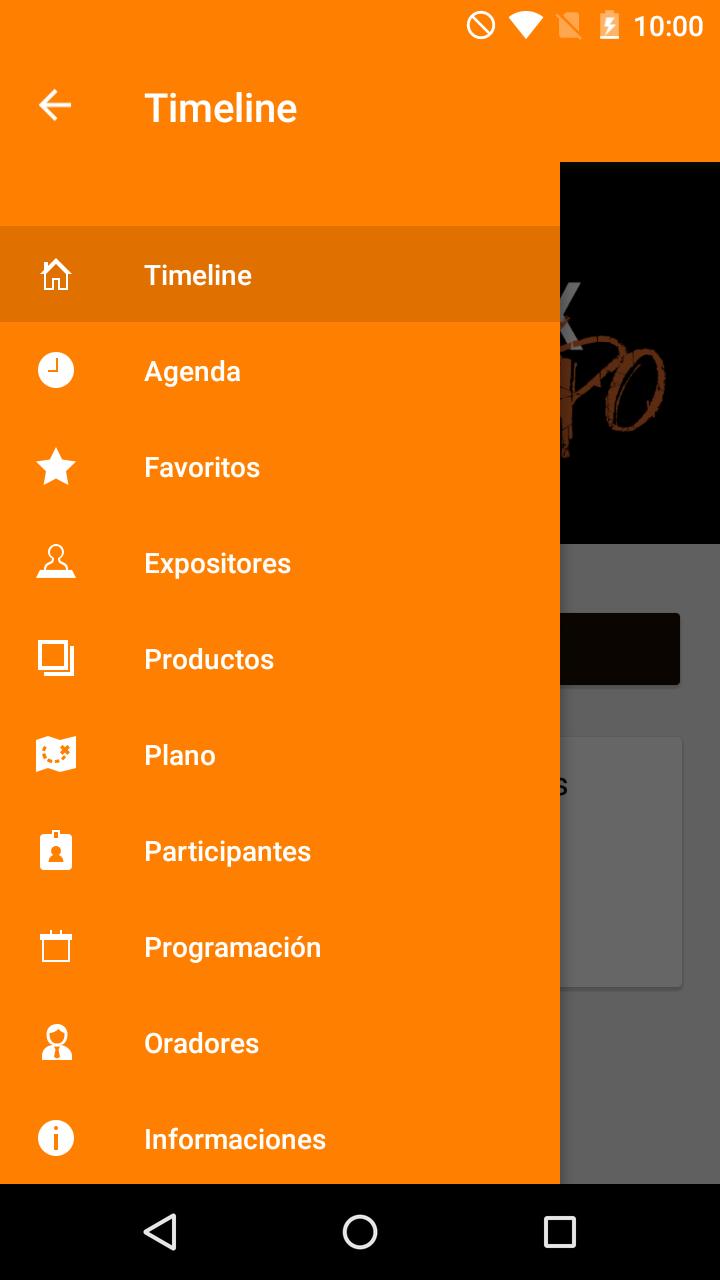
Task: Open the Agenda section
Action: click(192, 371)
